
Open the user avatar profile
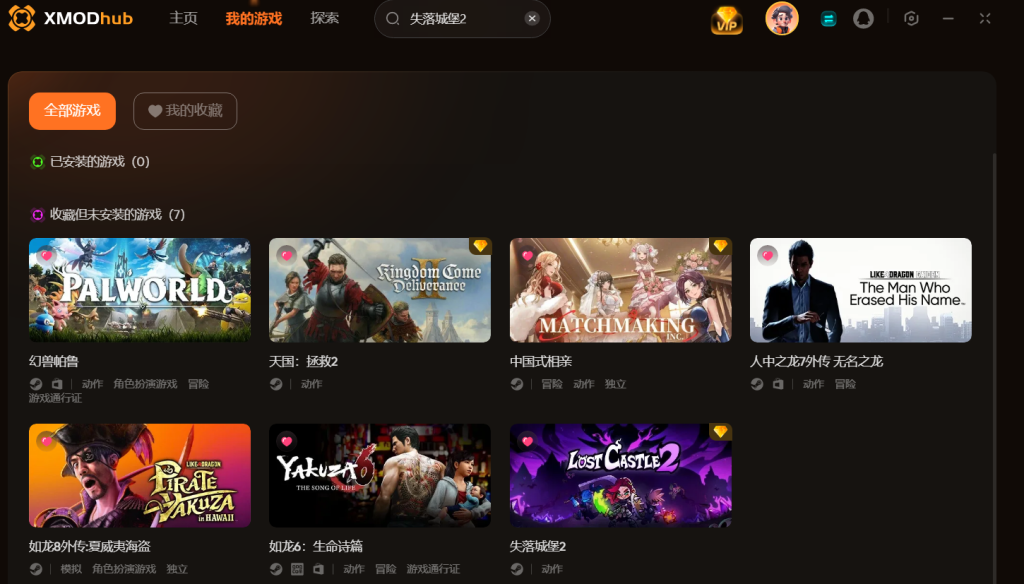tap(781, 18)
